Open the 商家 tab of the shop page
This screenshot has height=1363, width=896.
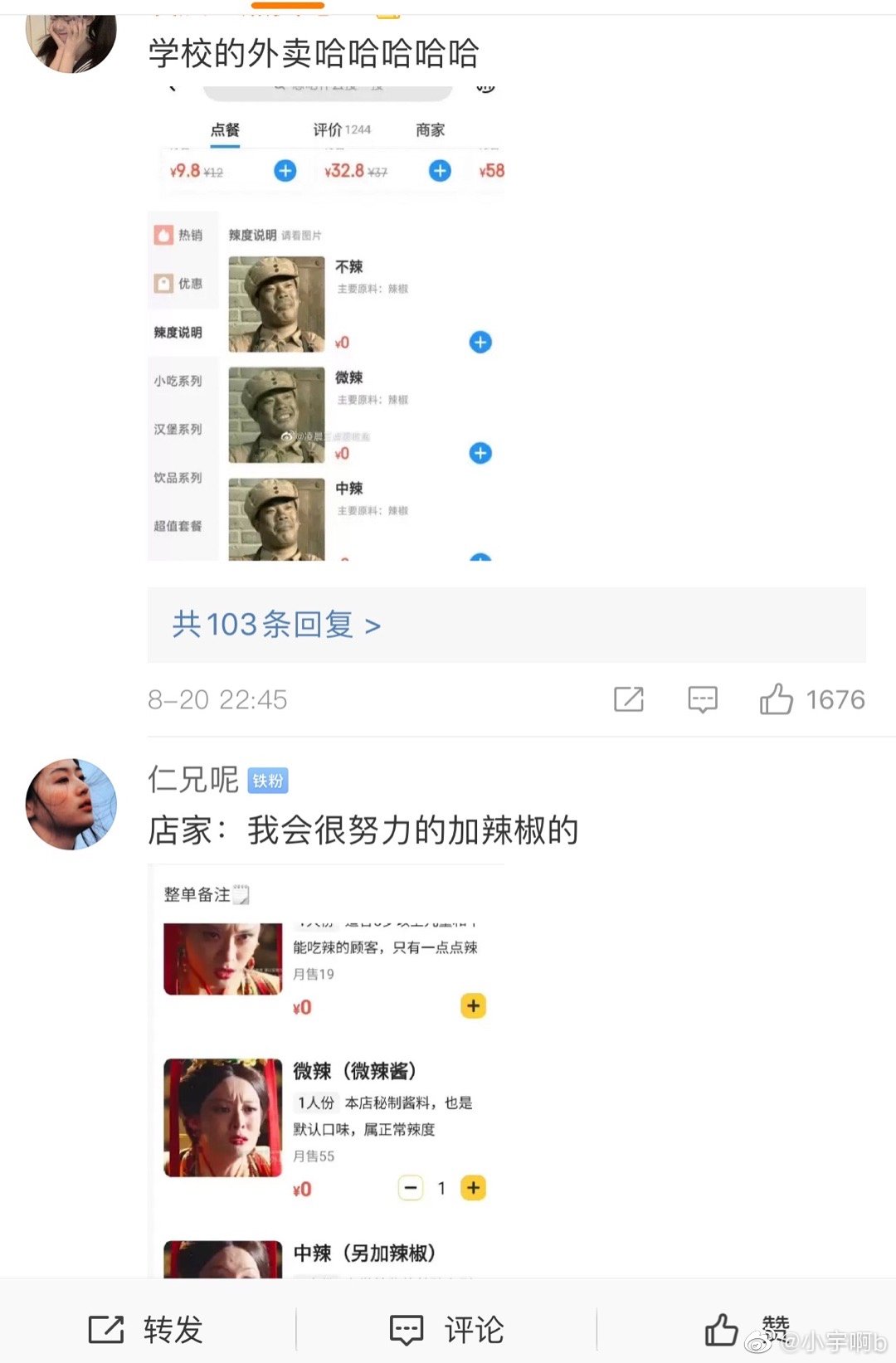430,129
